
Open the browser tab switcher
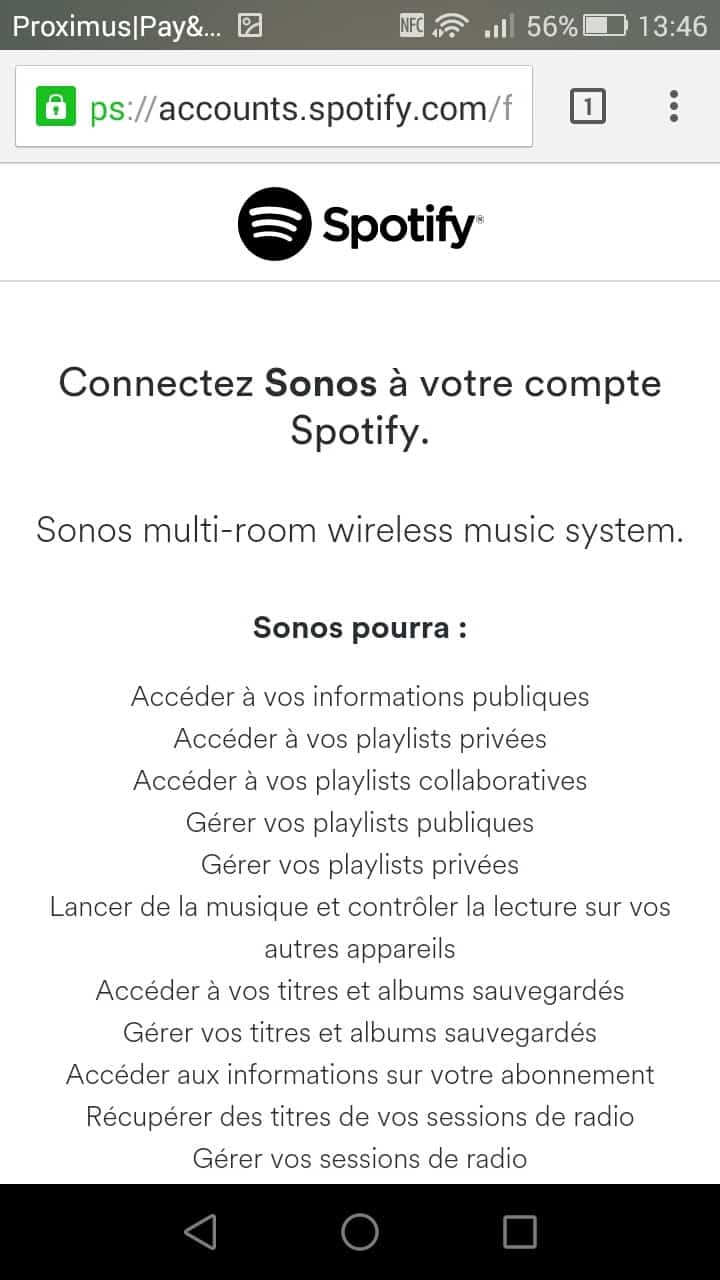(x=588, y=106)
